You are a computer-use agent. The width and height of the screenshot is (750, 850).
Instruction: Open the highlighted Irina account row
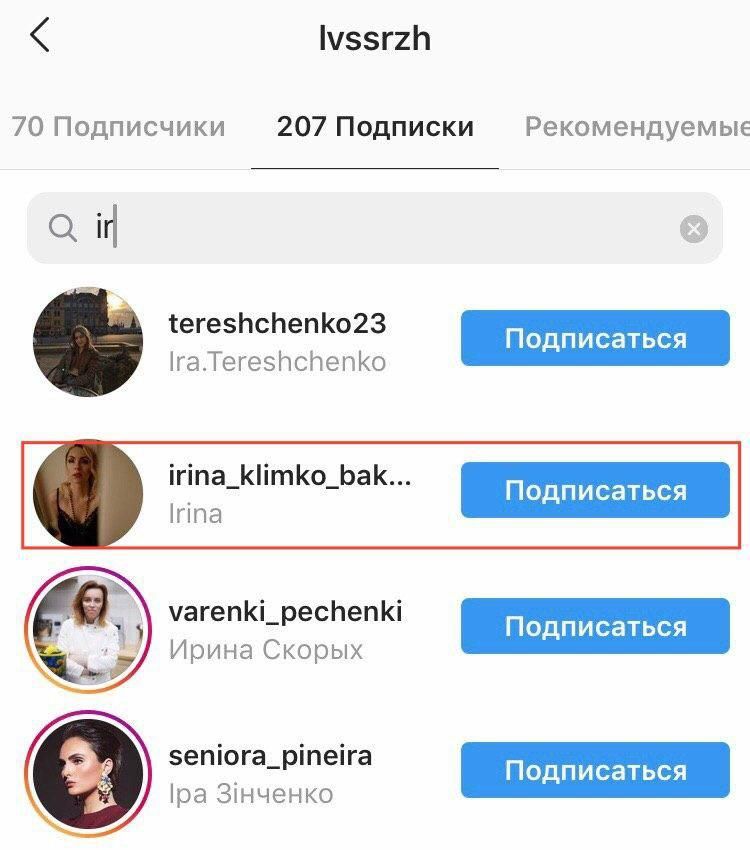(375, 490)
